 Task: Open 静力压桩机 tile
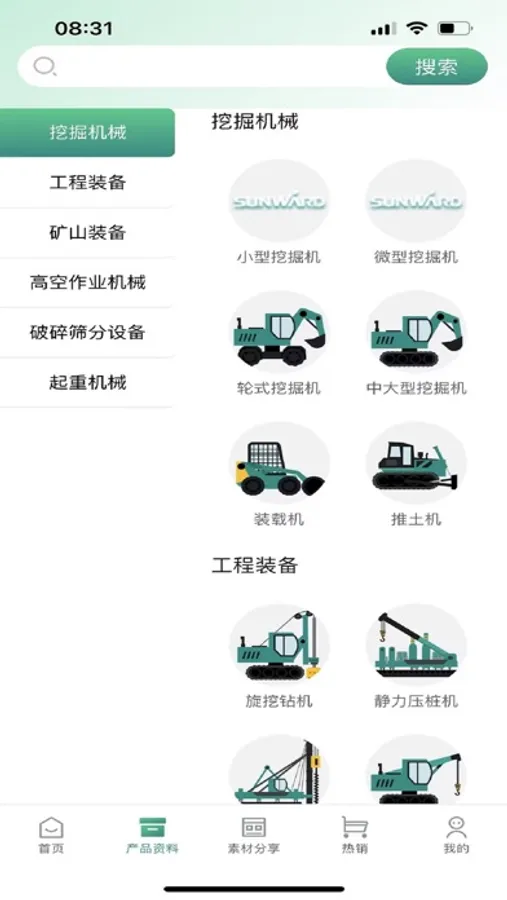(x=416, y=657)
